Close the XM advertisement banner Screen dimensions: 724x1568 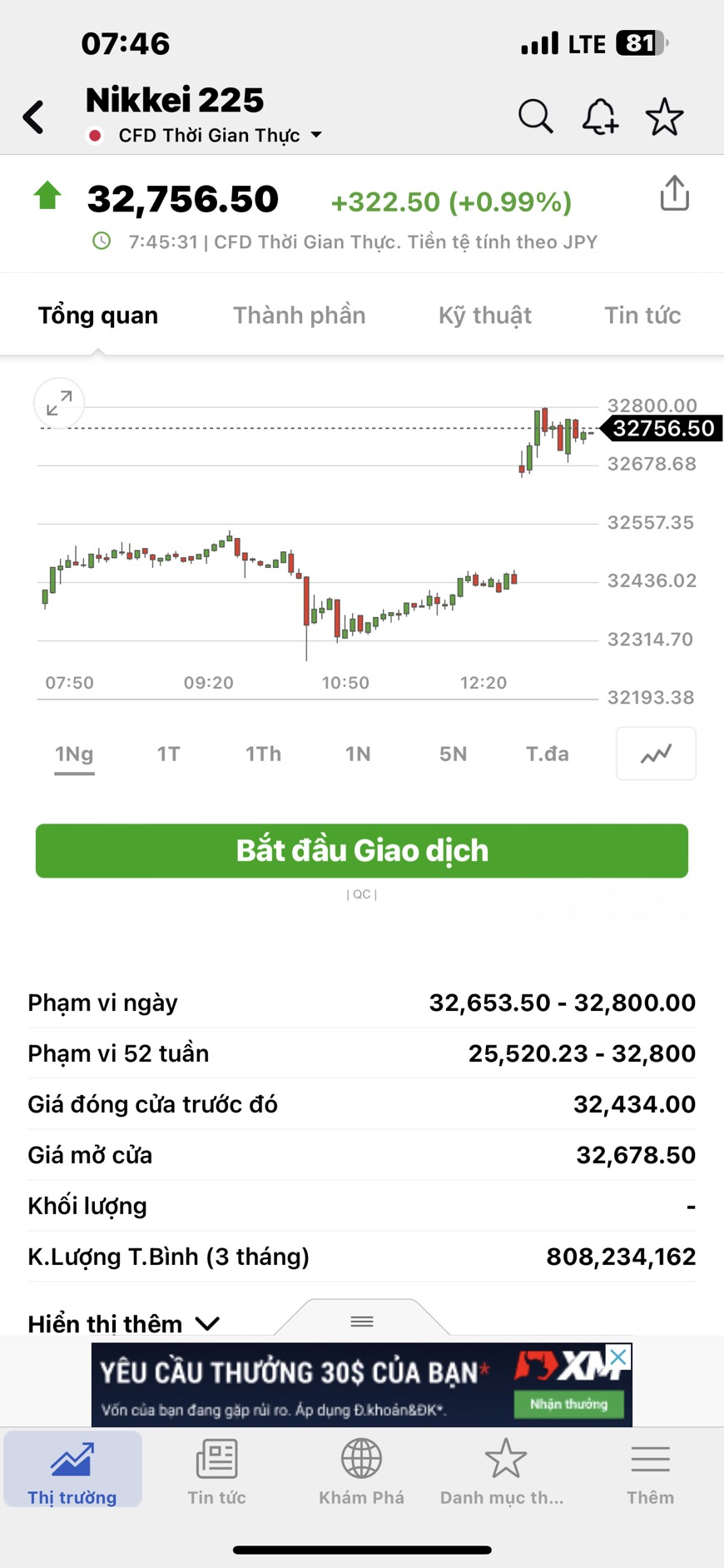[618, 1357]
